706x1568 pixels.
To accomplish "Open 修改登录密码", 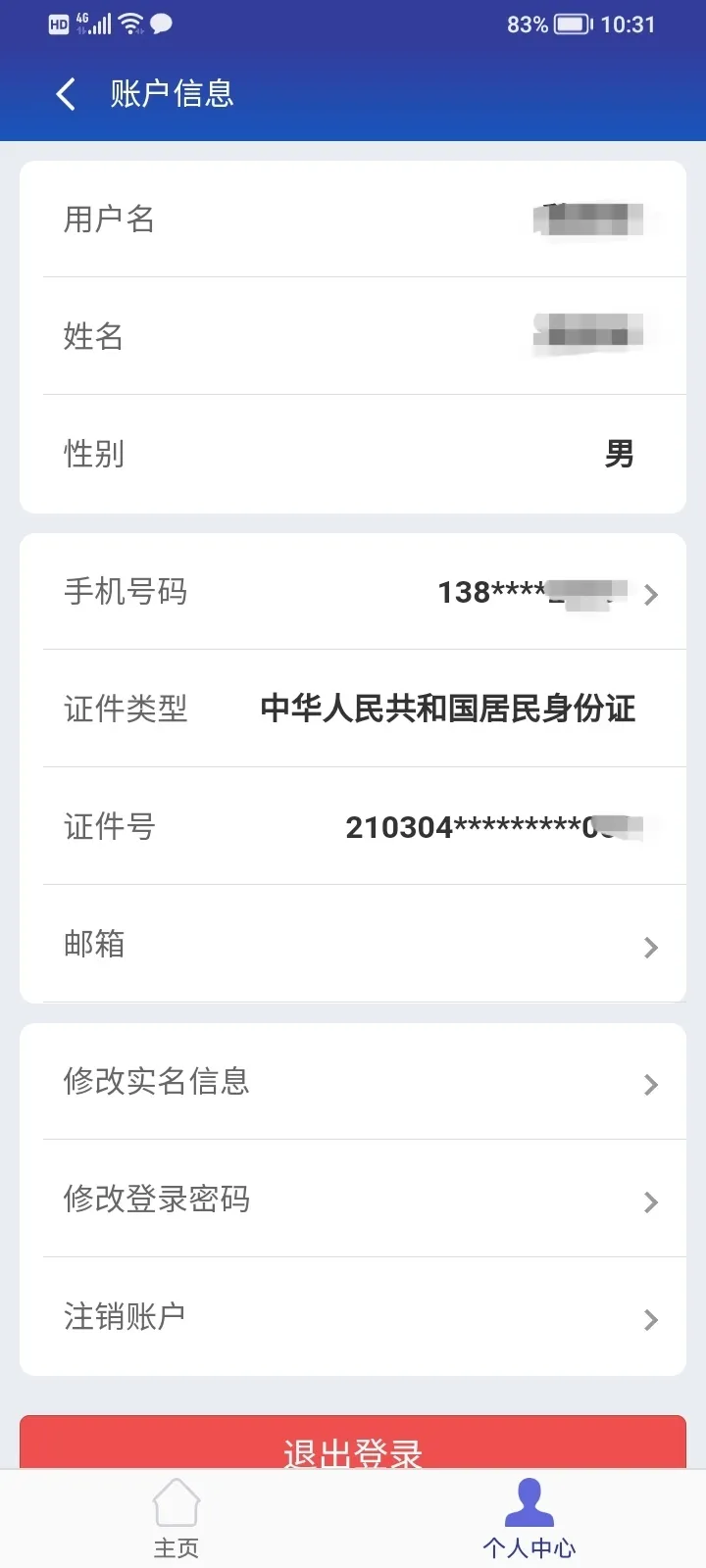I will pyautogui.click(x=353, y=1200).
